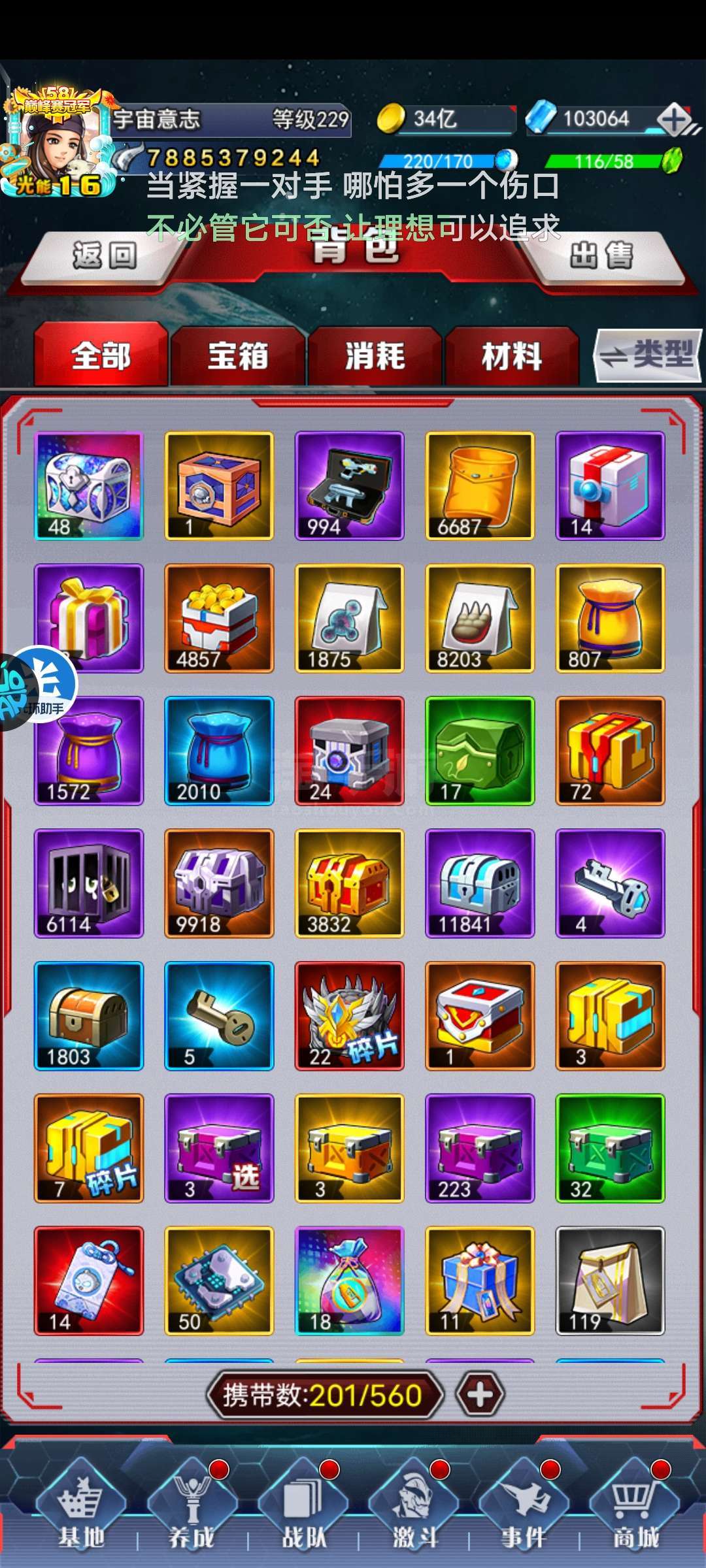The image size is (706, 1568).
Task: Switch to the 宝箱 tab
Action: [238, 356]
